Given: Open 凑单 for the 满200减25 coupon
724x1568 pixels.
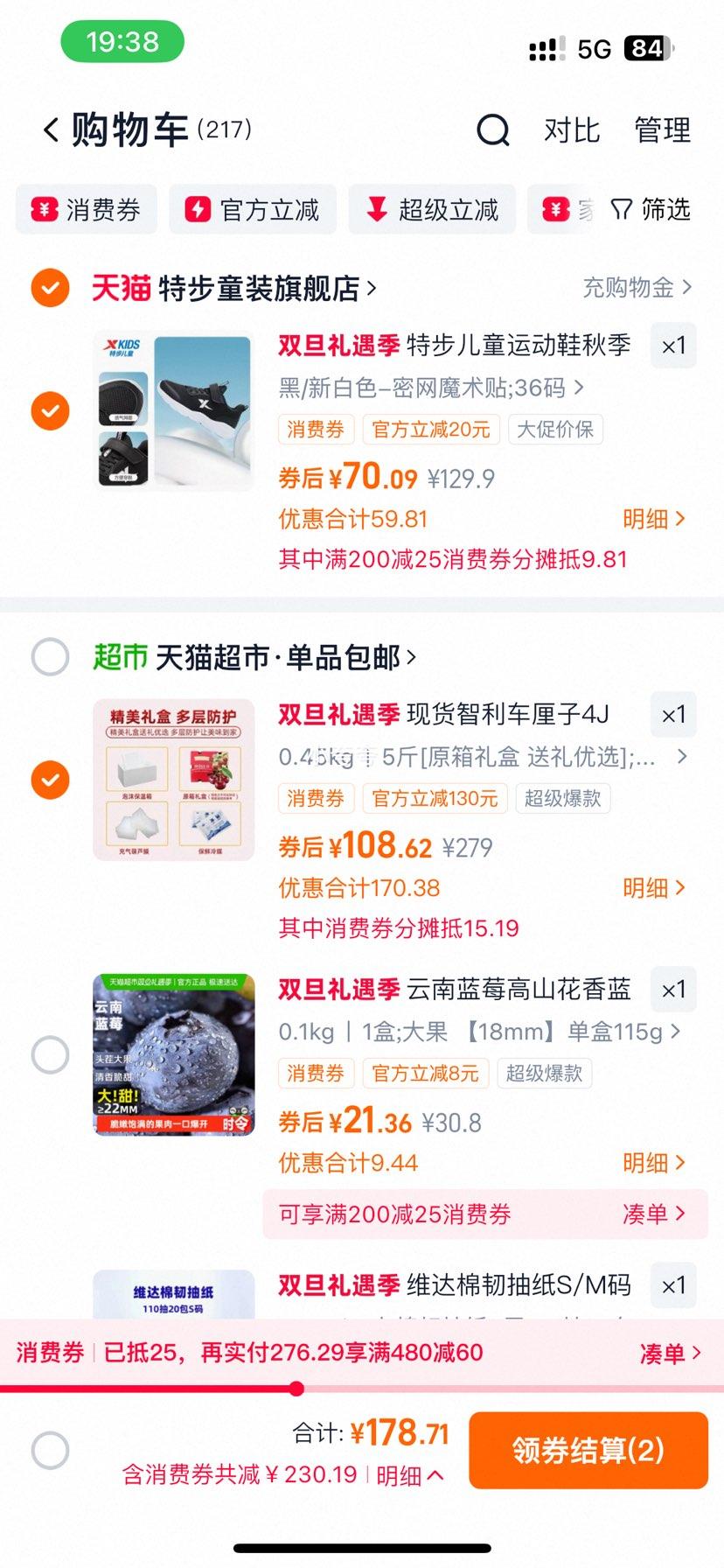Looking at the screenshot, I should [651, 1214].
